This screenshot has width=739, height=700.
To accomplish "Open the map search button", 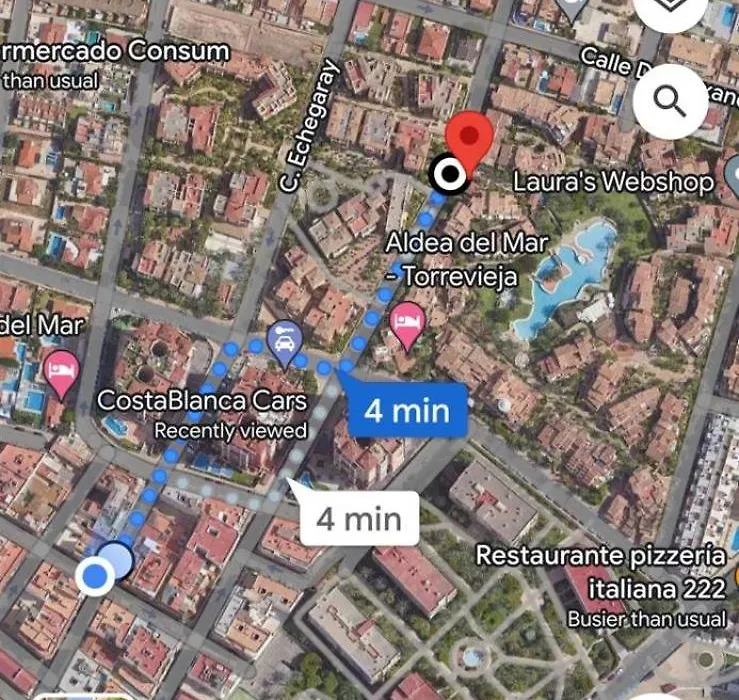I will click(x=670, y=101).
